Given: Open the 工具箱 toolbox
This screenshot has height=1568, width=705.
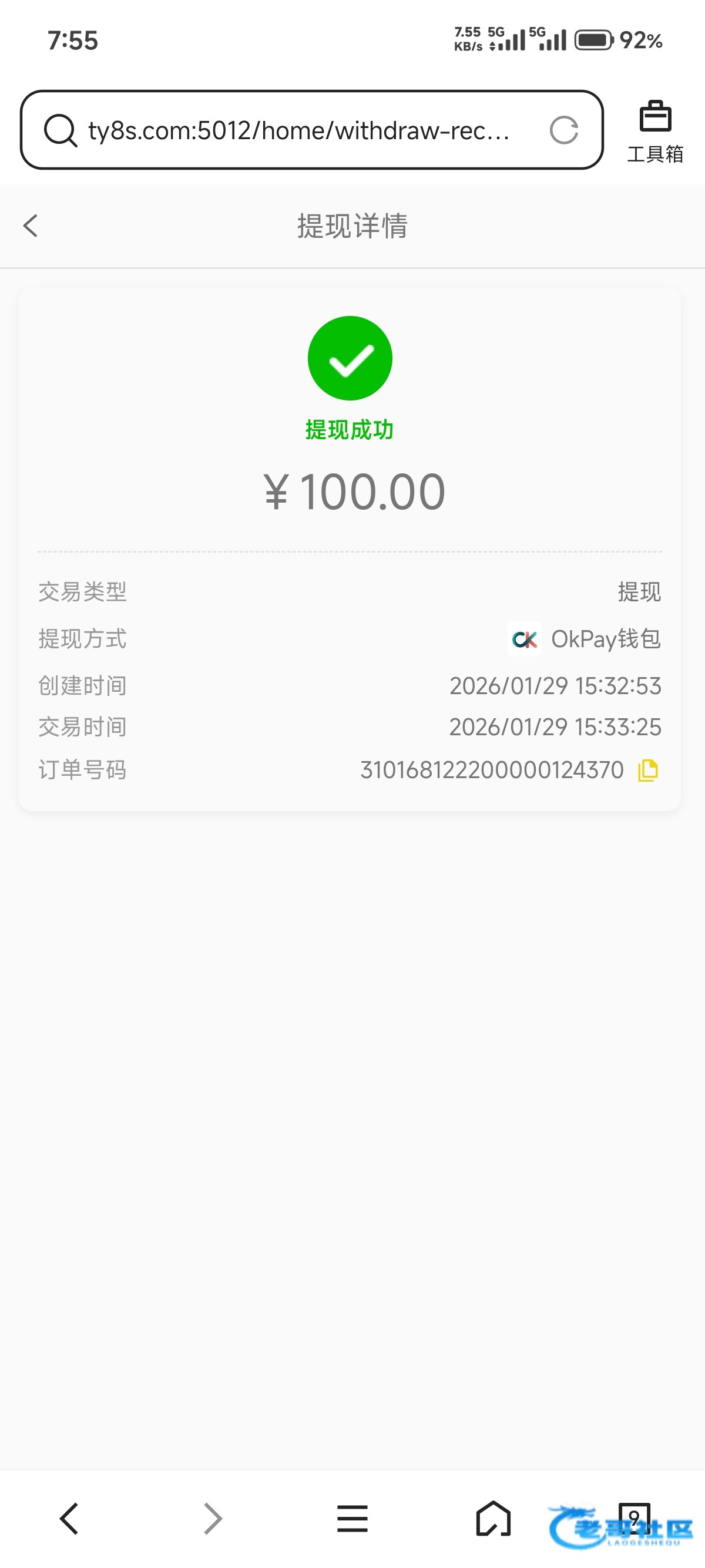Looking at the screenshot, I should [x=655, y=132].
